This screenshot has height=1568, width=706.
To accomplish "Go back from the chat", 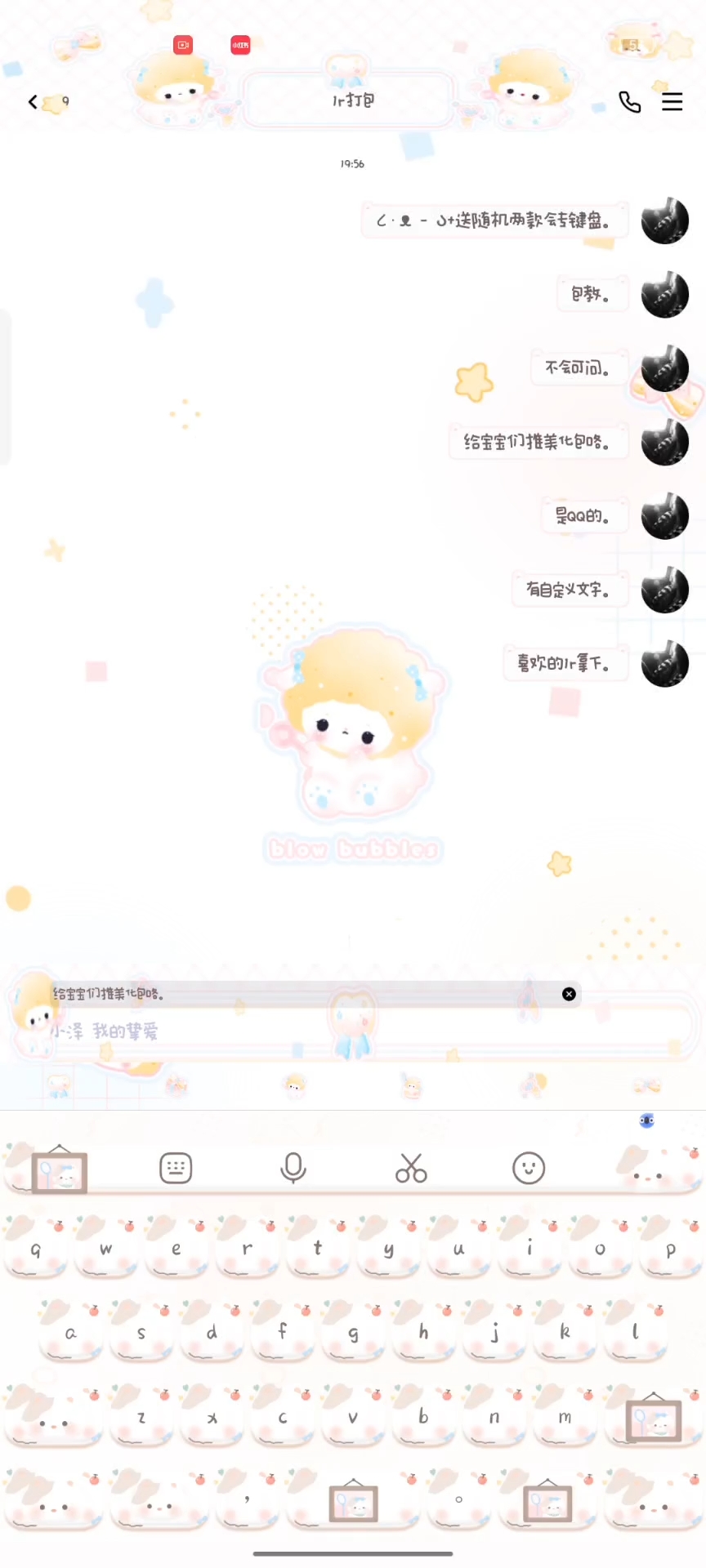I will [x=33, y=102].
